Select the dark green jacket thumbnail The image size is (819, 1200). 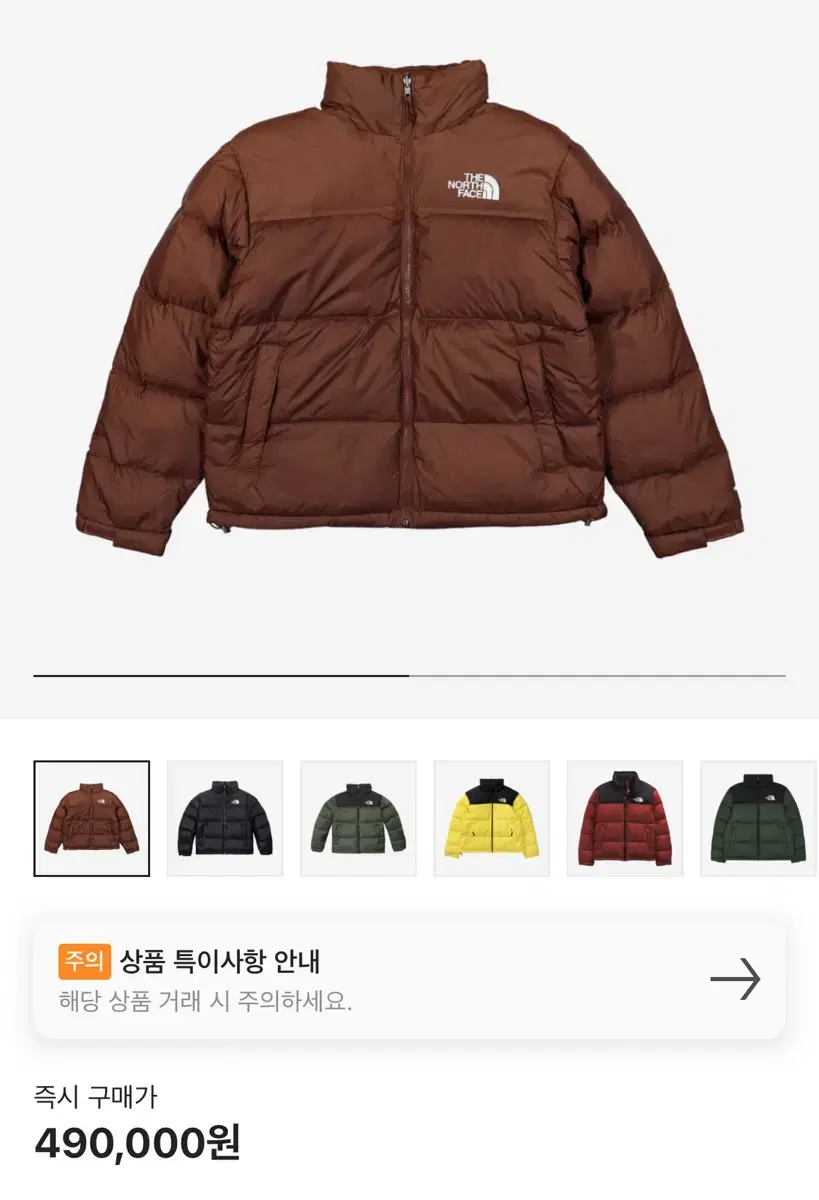(x=756, y=817)
